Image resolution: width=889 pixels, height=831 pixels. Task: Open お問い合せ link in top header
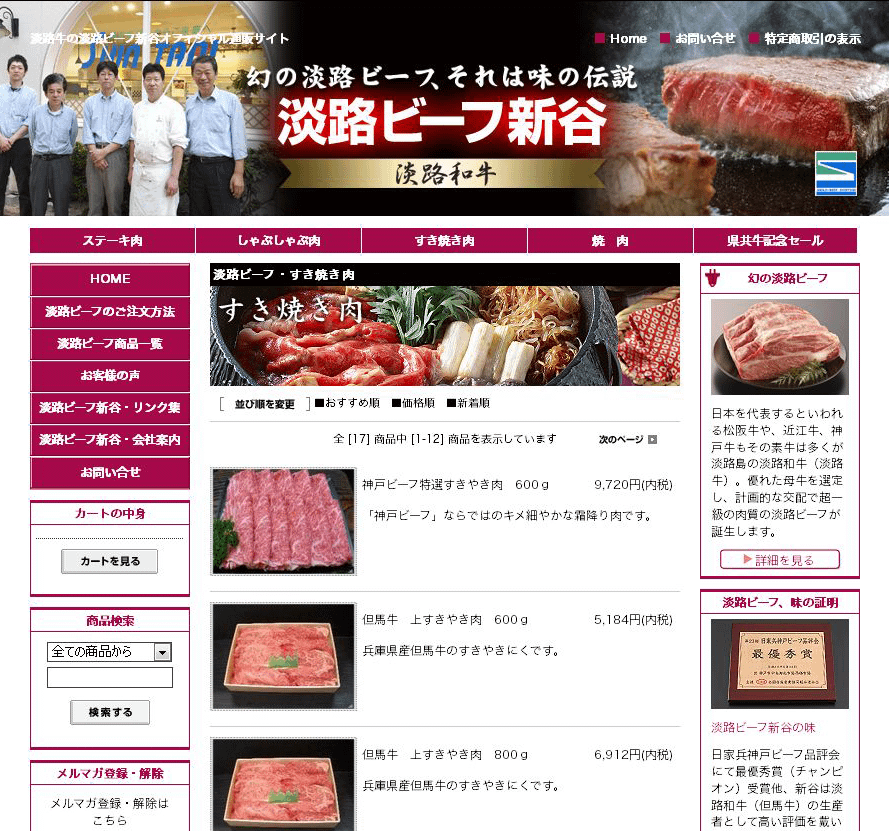704,39
